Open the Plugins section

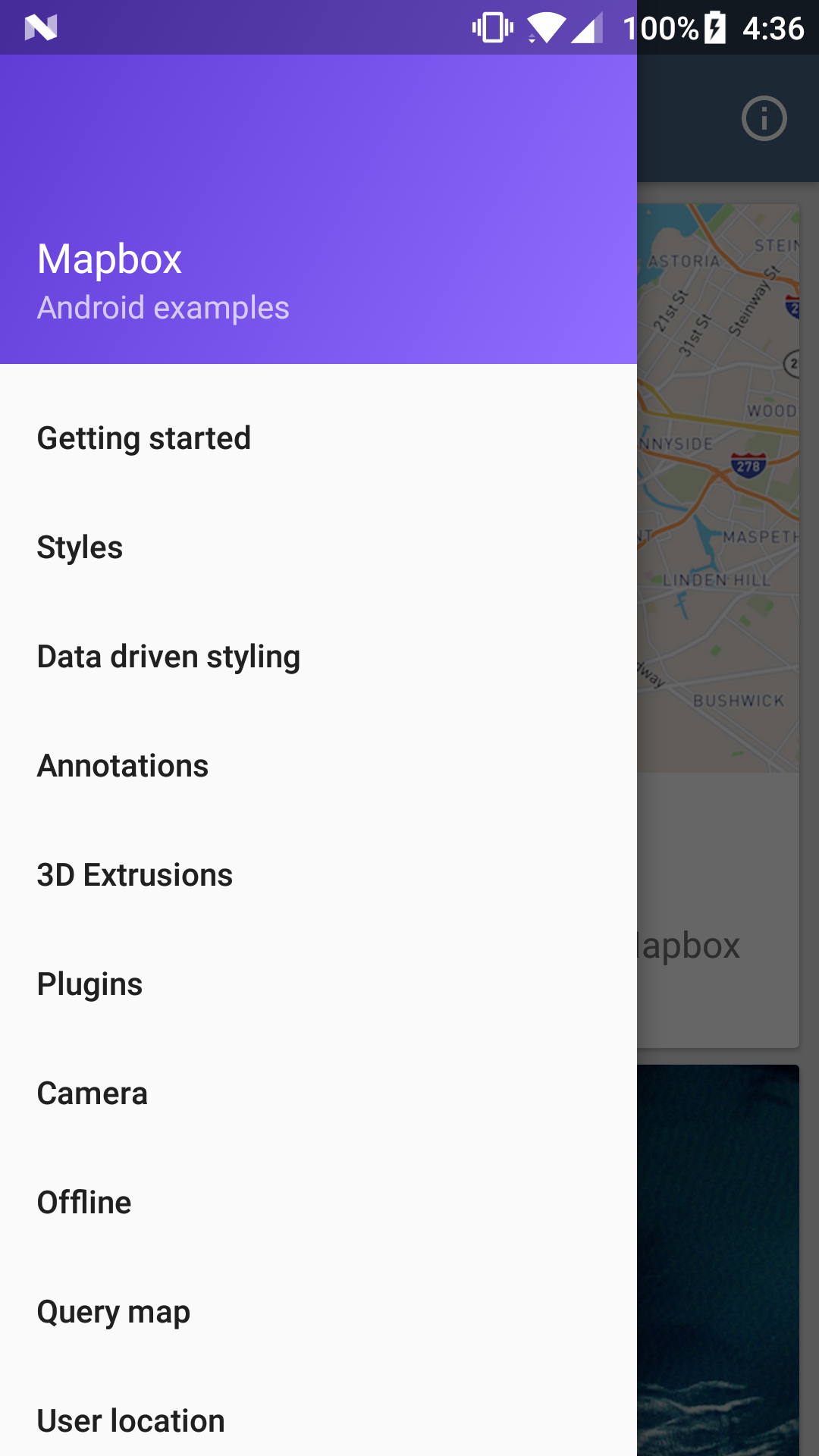(318, 984)
